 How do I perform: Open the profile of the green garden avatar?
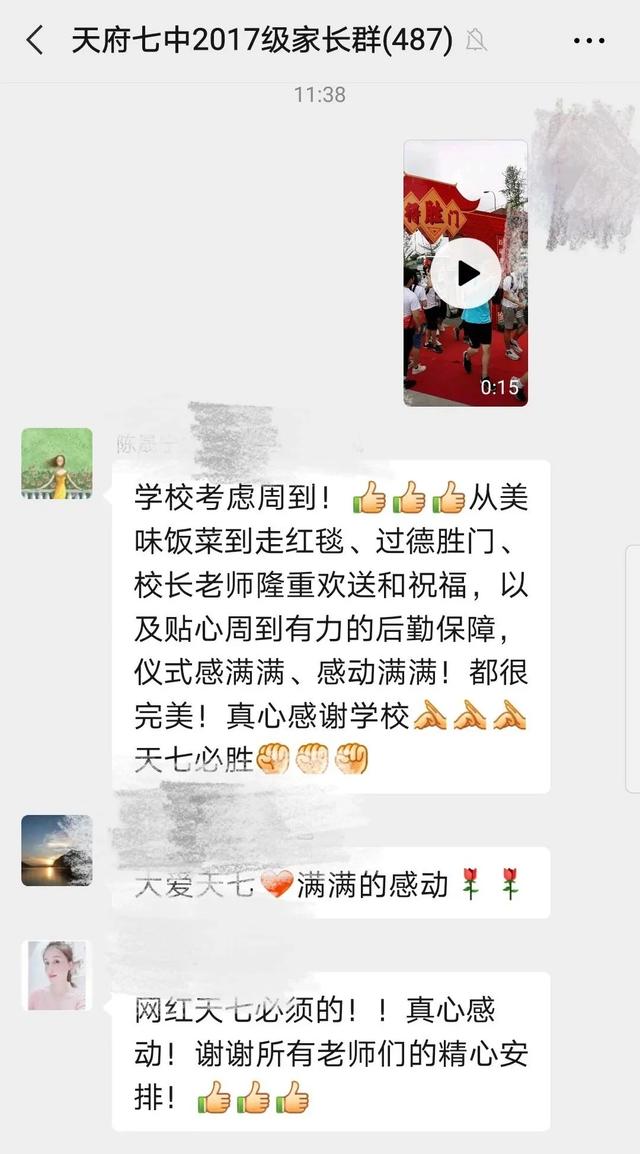coord(57,464)
